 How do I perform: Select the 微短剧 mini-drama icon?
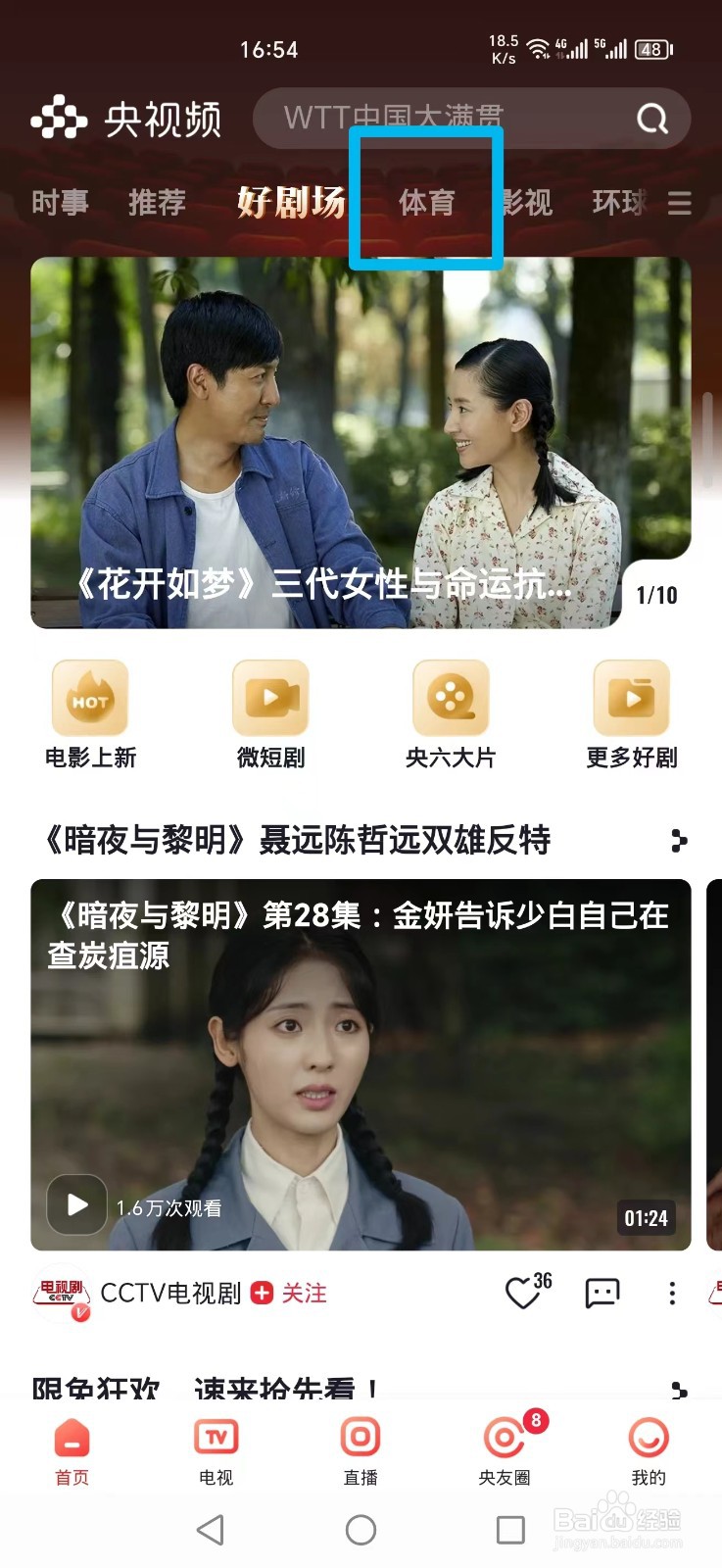[270, 698]
